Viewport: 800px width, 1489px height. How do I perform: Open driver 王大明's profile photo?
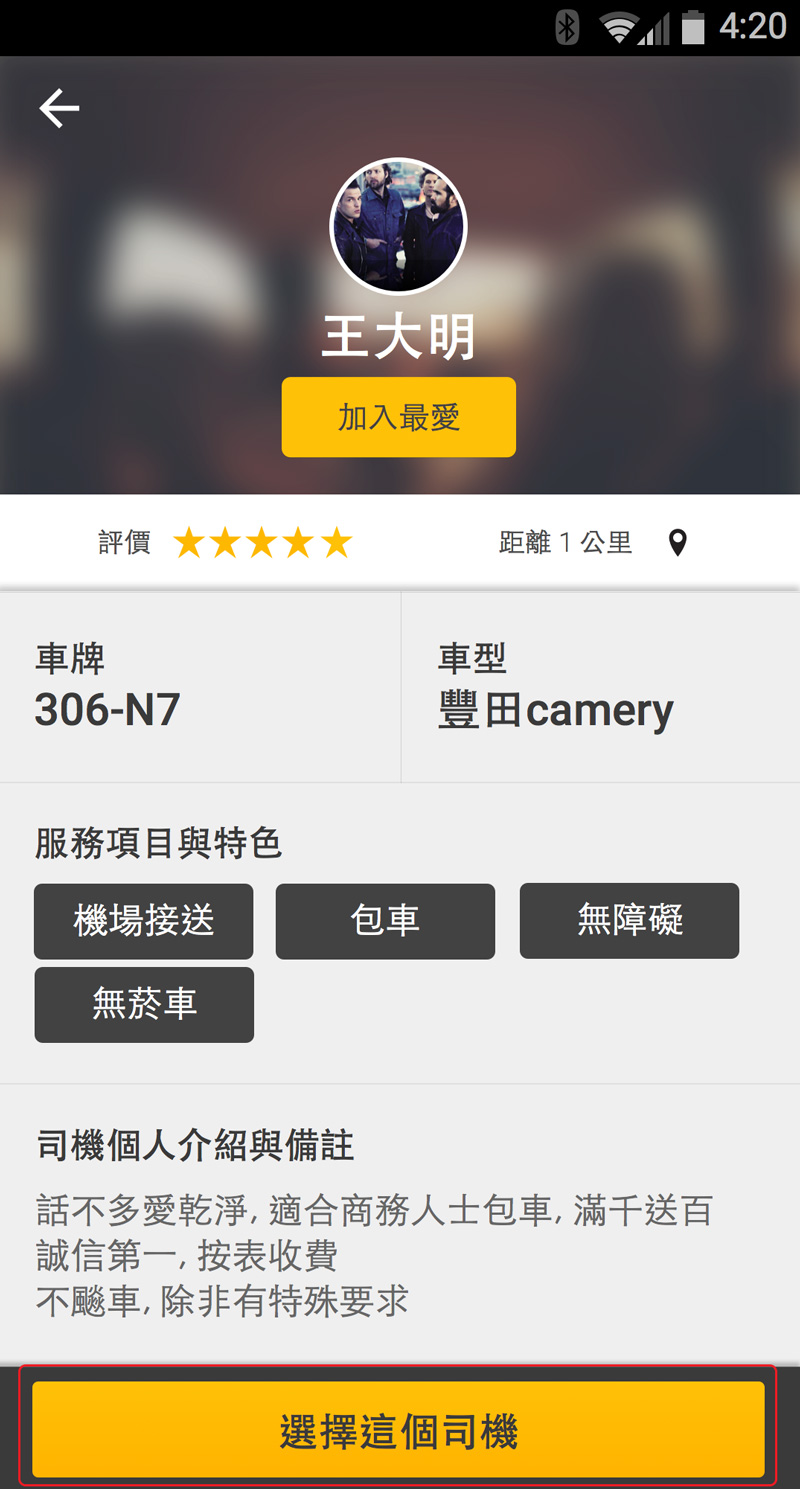398,226
